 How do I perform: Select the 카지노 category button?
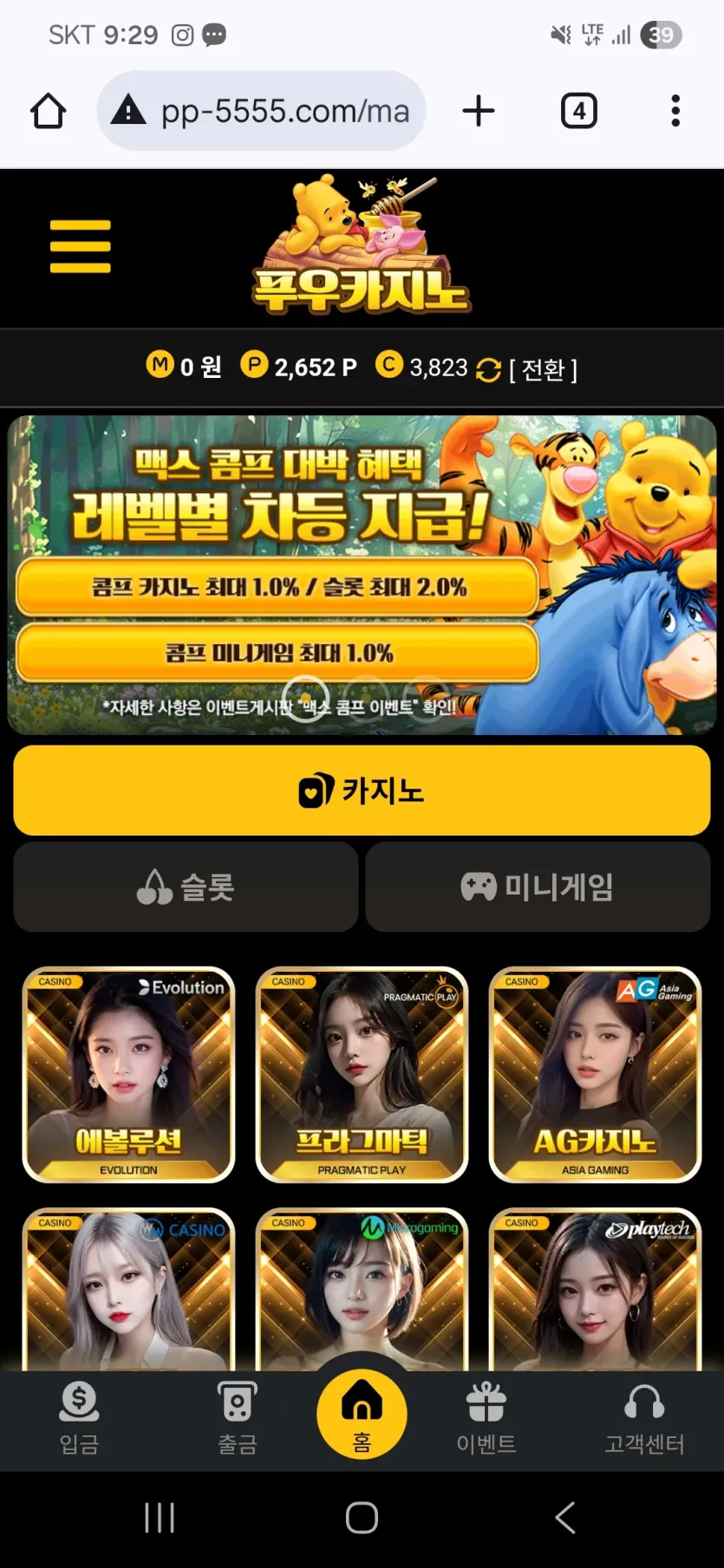coord(362,791)
